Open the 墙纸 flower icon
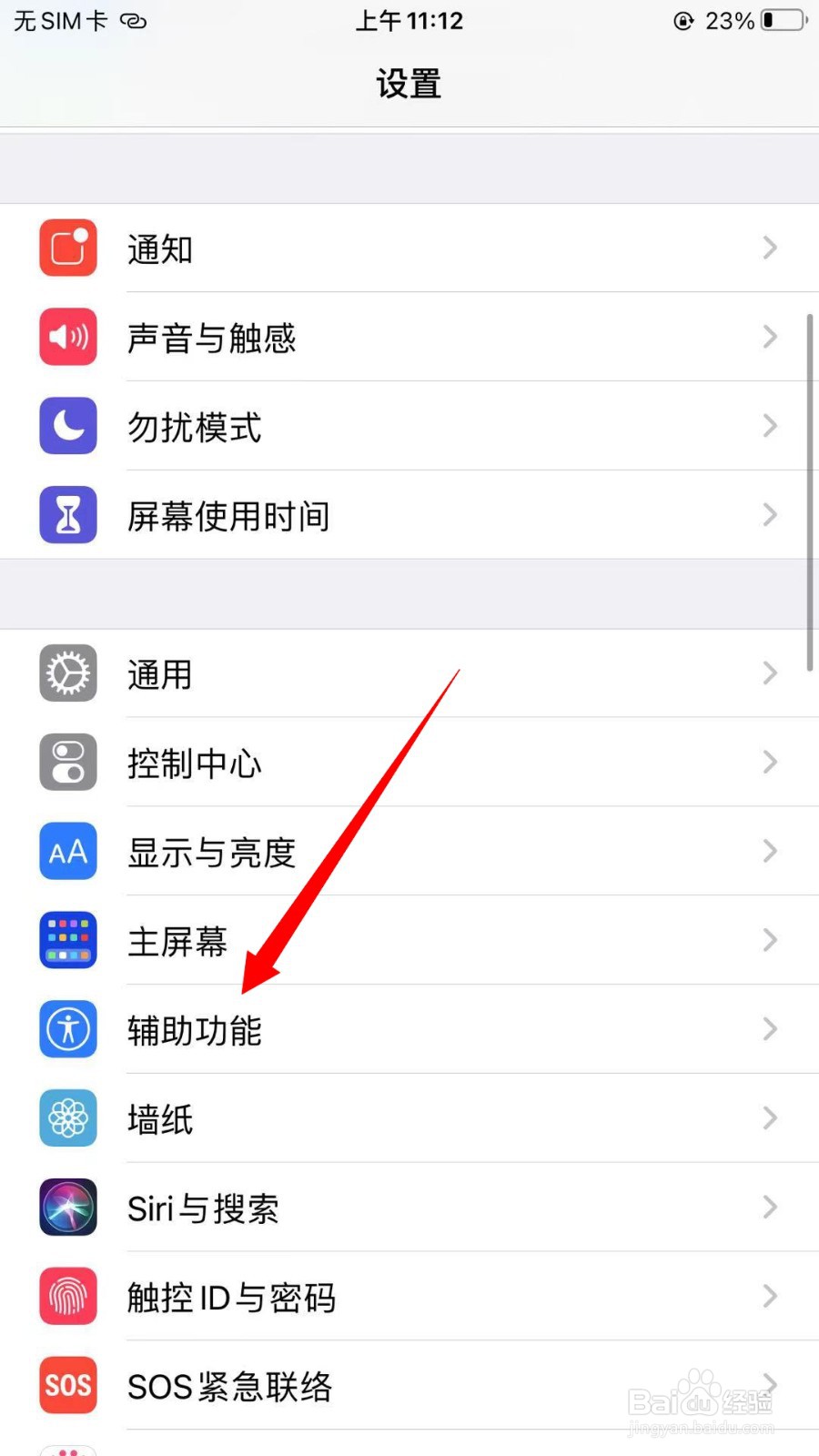819x1456 pixels. click(x=67, y=1117)
